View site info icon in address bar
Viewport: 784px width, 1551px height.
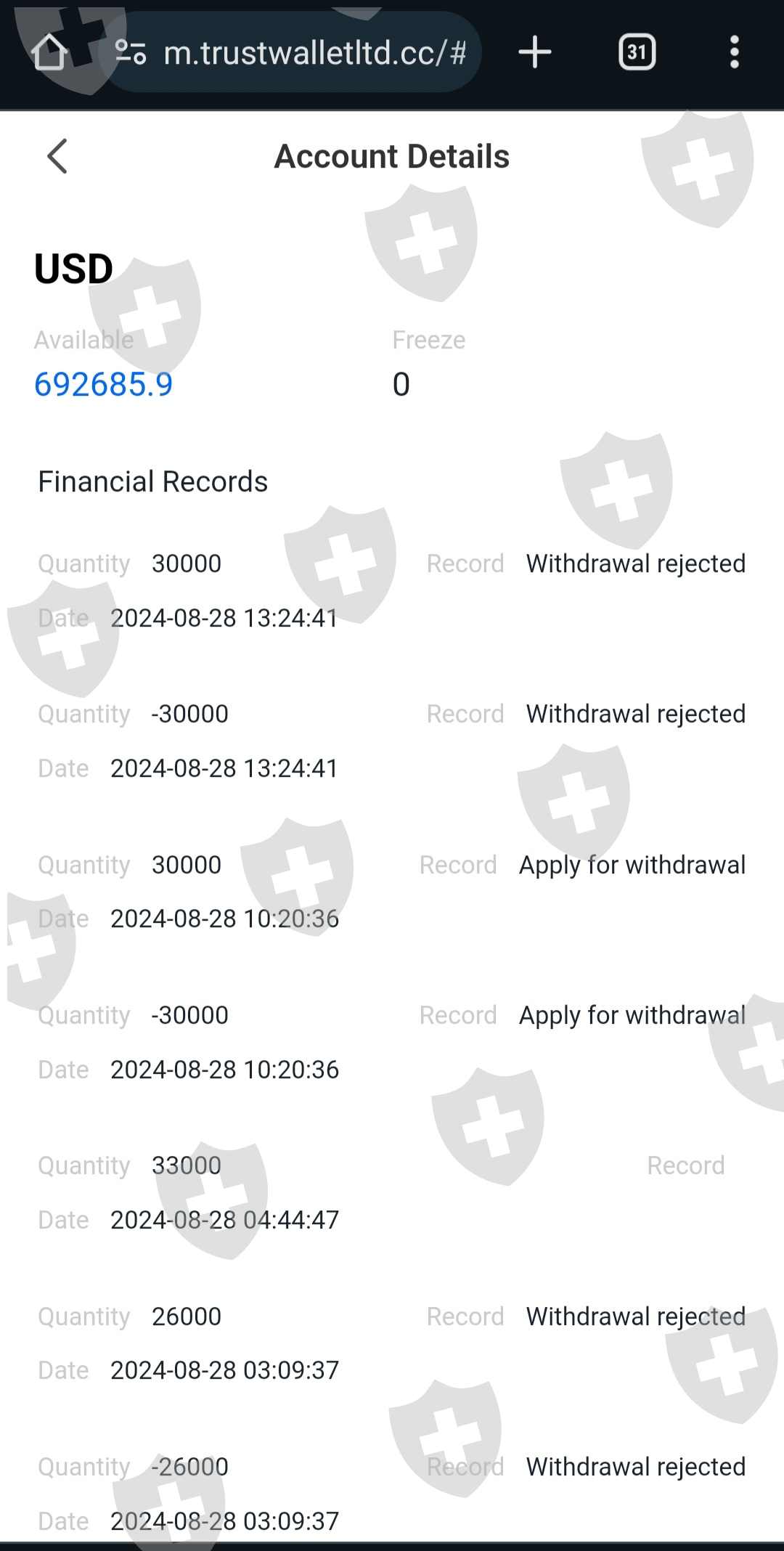(x=131, y=52)
